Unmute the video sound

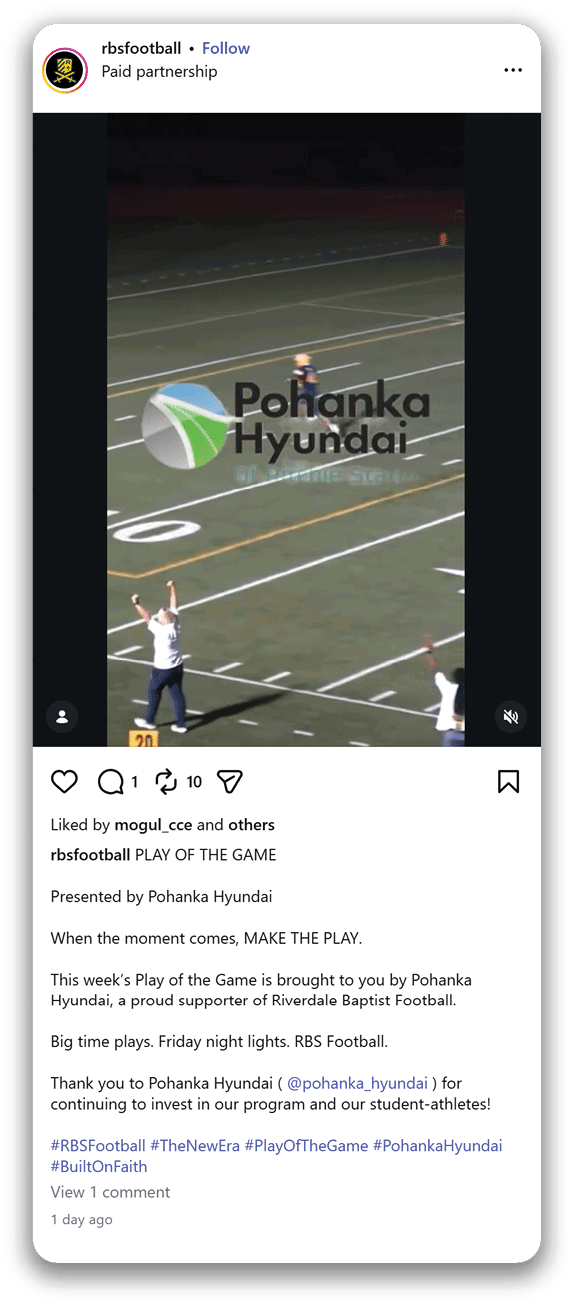point(511,716)
